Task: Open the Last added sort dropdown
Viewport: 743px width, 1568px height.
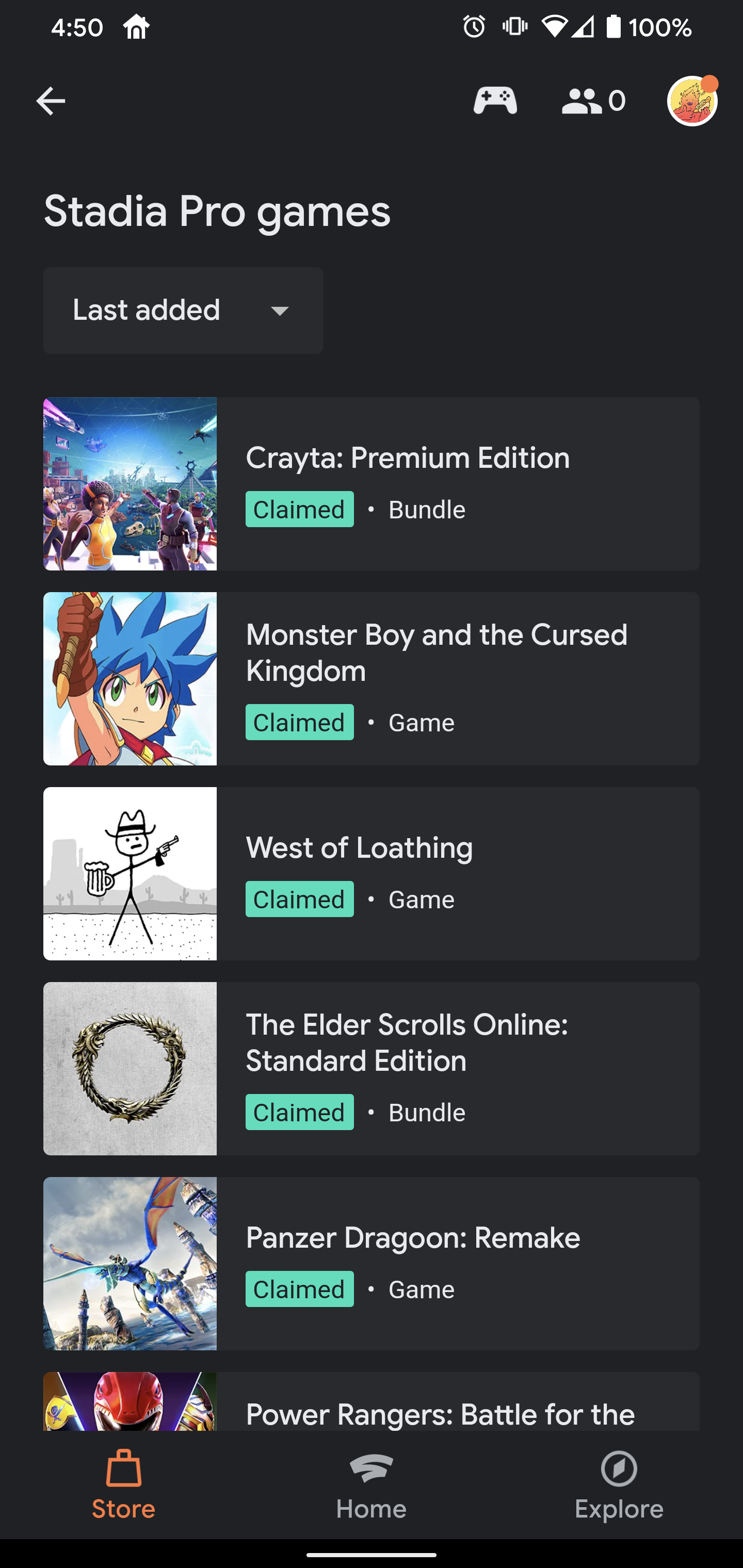Action: (x=183, y=311)
